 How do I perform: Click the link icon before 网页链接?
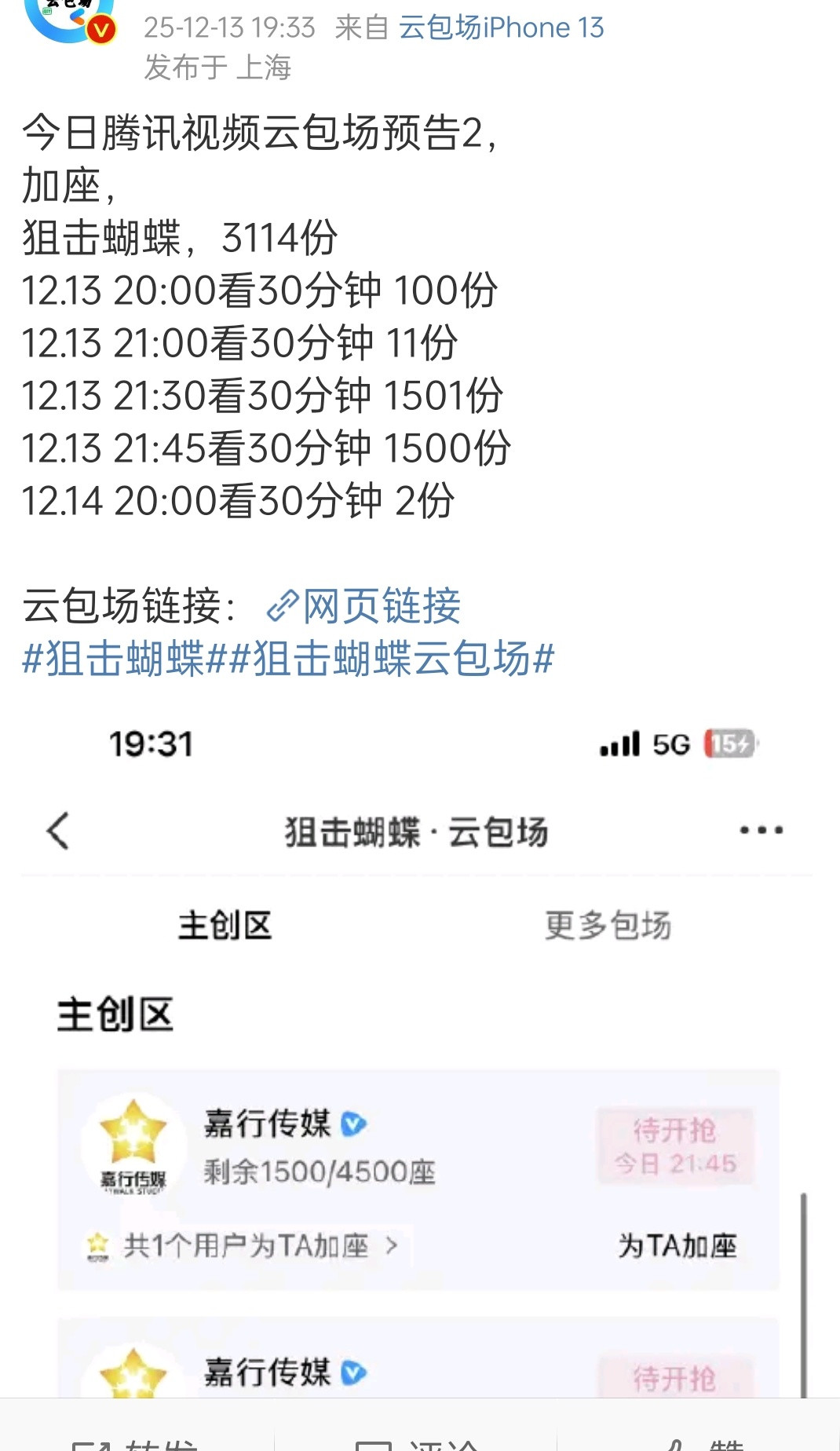coord(283,606)
